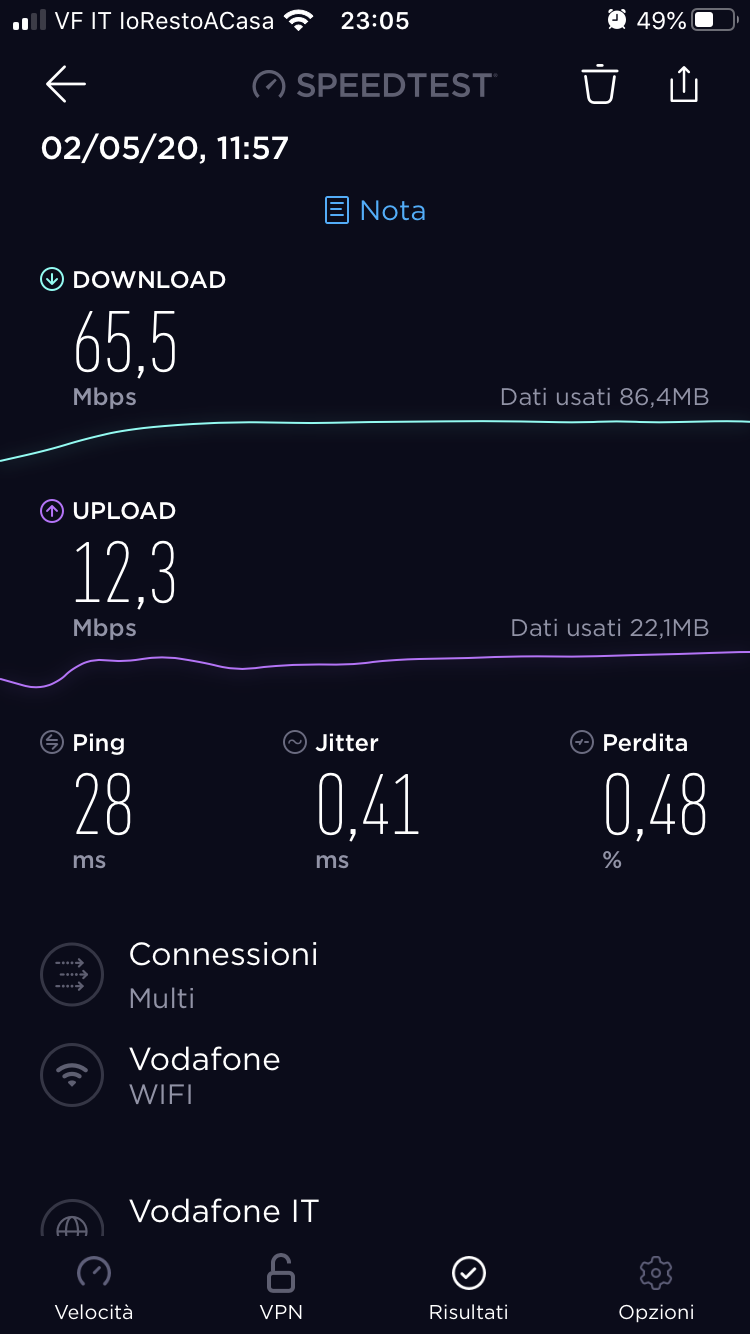
Task: Select the Risultati tab
Action: [468, 1288]
